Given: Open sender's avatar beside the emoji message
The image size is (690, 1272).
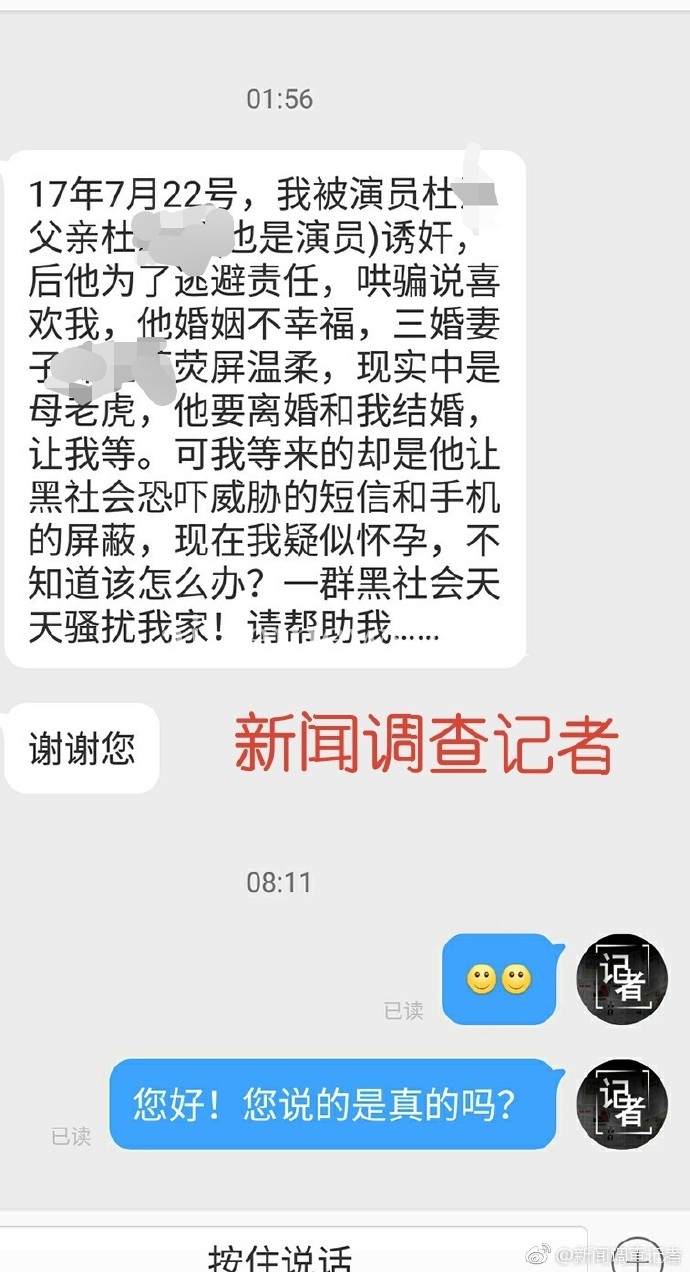Looking at the screenshot, I should 622,979.
